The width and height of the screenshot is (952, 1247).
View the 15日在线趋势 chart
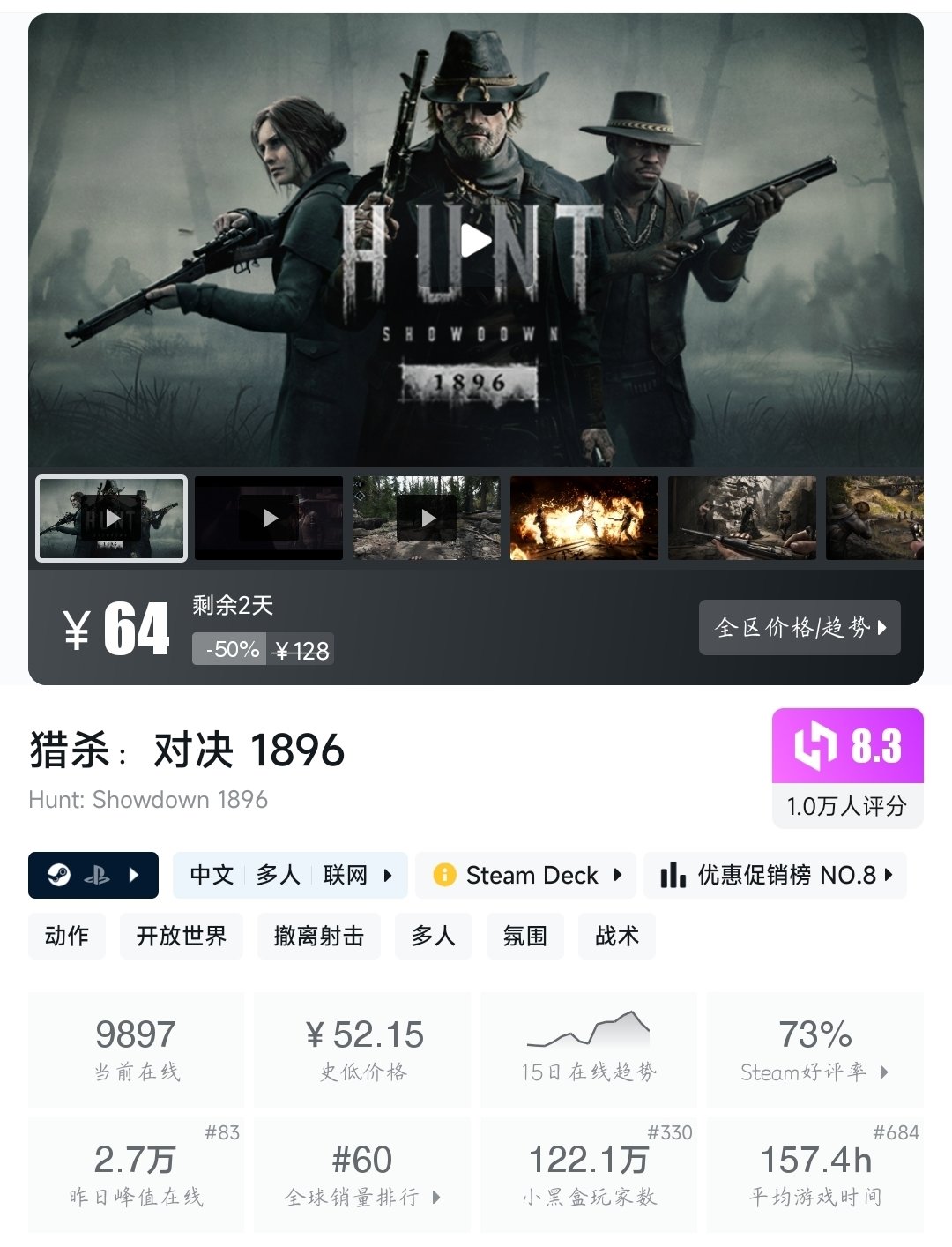(589, 1049)
